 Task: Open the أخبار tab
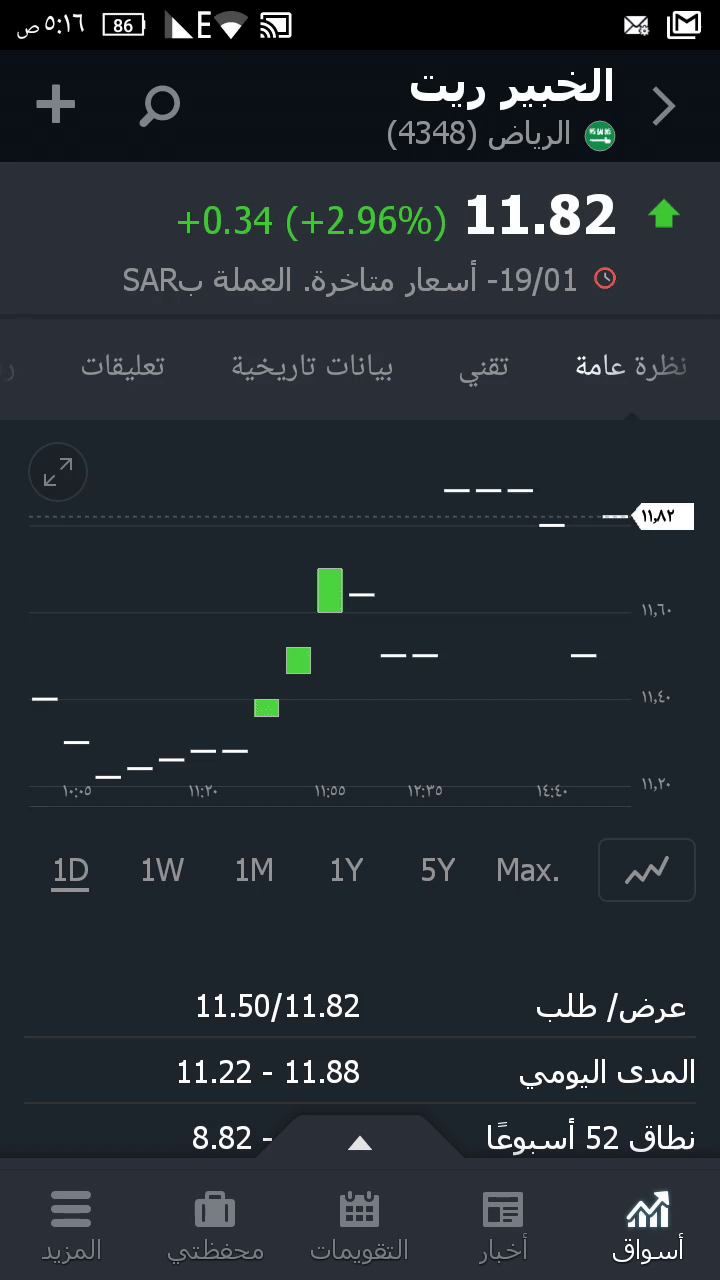coord(503,1225)
